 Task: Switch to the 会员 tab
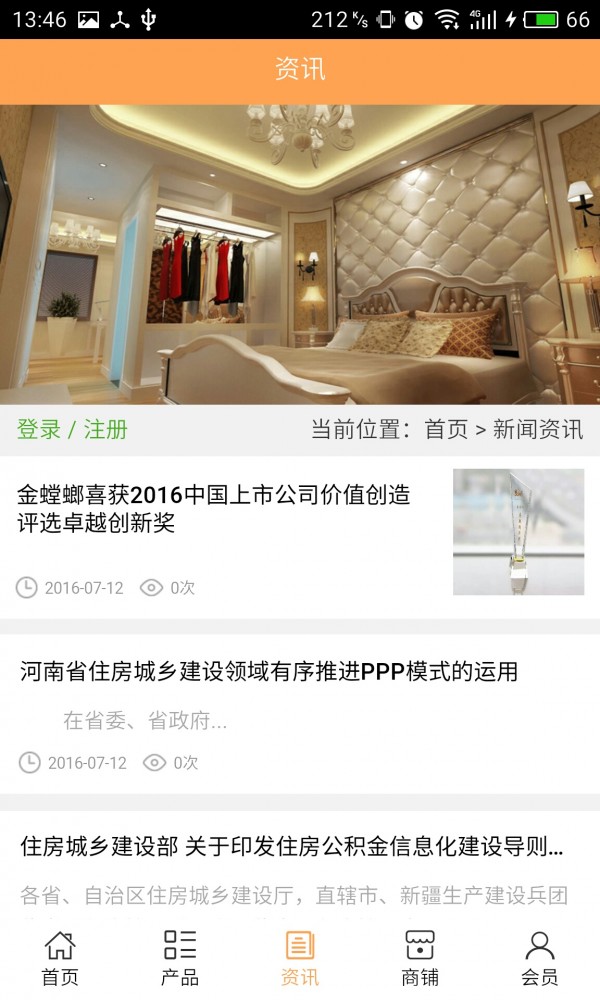click(x=540, y=958)
